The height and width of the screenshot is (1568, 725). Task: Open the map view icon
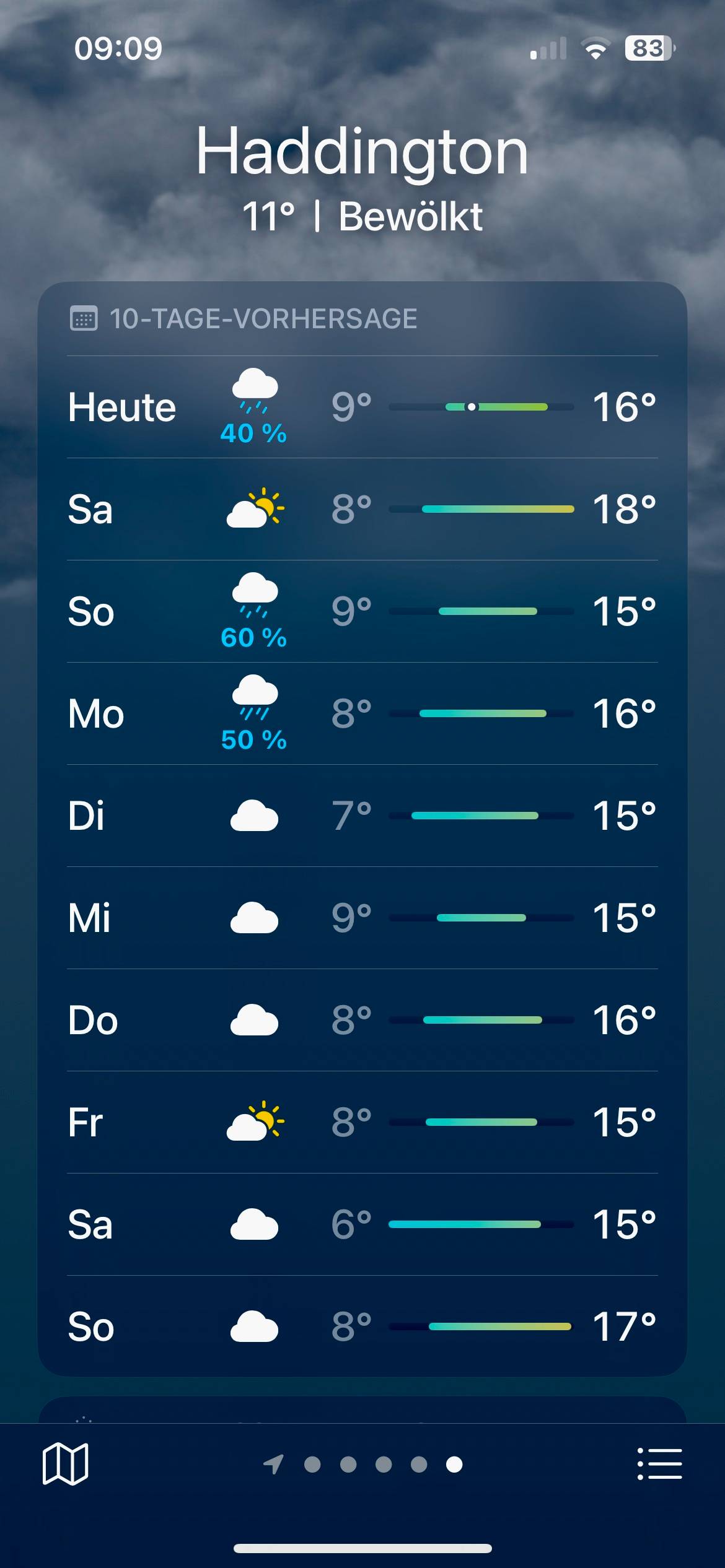65,1464
